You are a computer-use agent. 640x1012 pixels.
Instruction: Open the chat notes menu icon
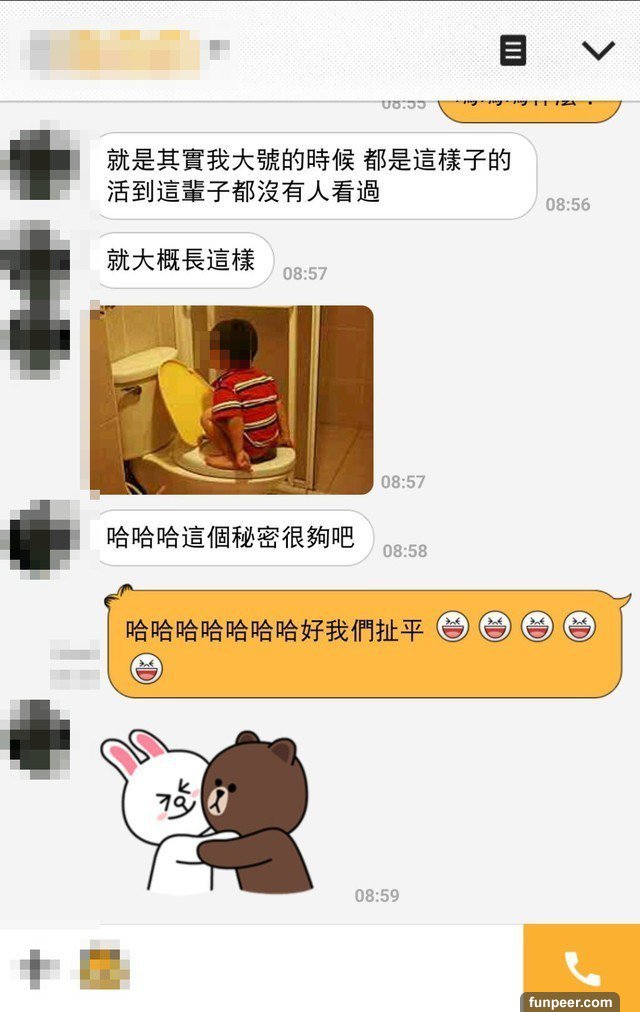pos(513,50)
